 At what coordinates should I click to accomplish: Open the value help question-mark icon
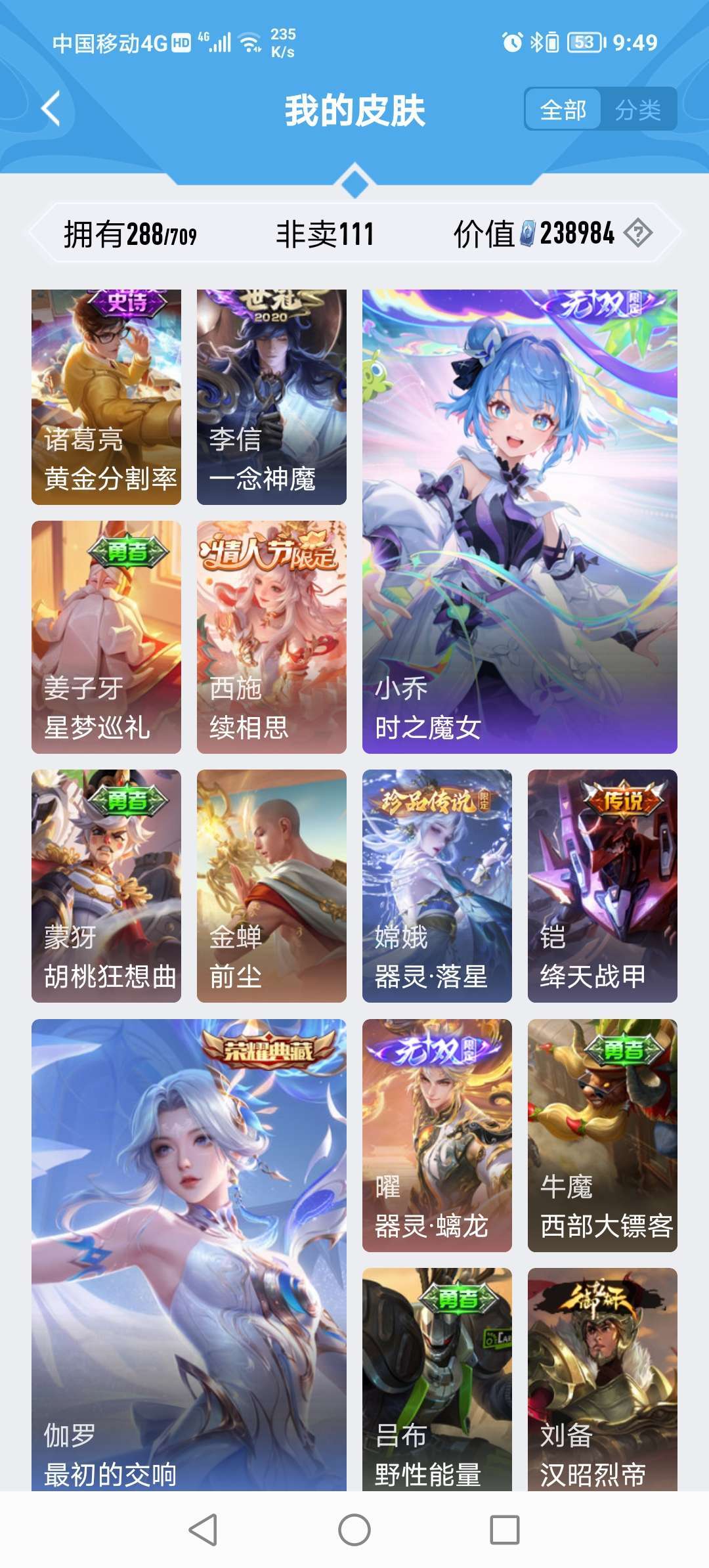coord(637,232)
